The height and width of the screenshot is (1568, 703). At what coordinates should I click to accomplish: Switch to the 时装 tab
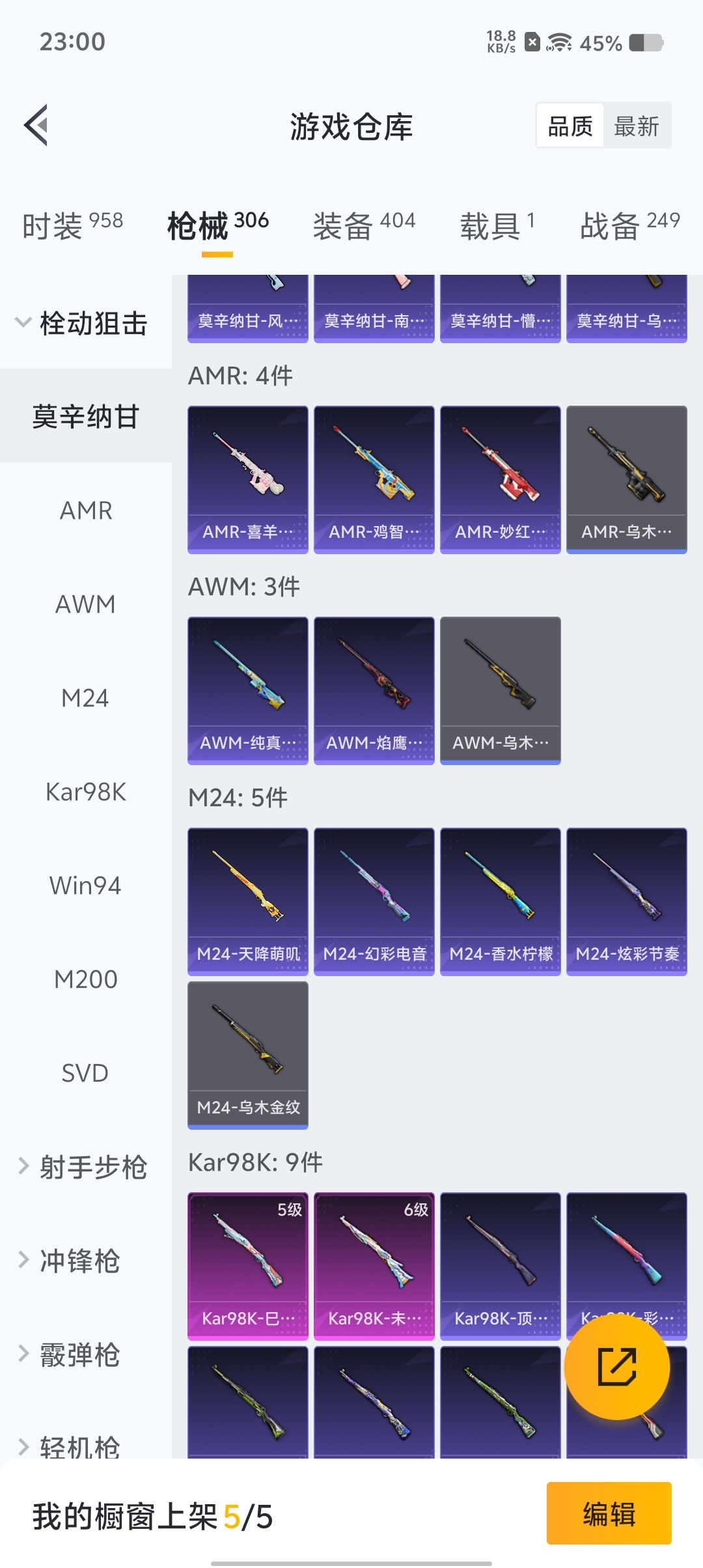pyautogui.click(x=72, y=225)
